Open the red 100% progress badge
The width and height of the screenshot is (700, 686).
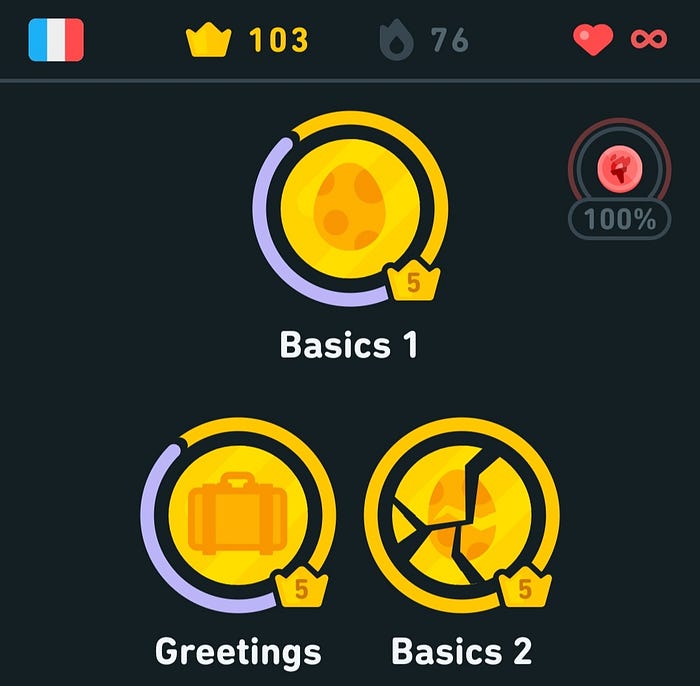(x=619, y=176)
